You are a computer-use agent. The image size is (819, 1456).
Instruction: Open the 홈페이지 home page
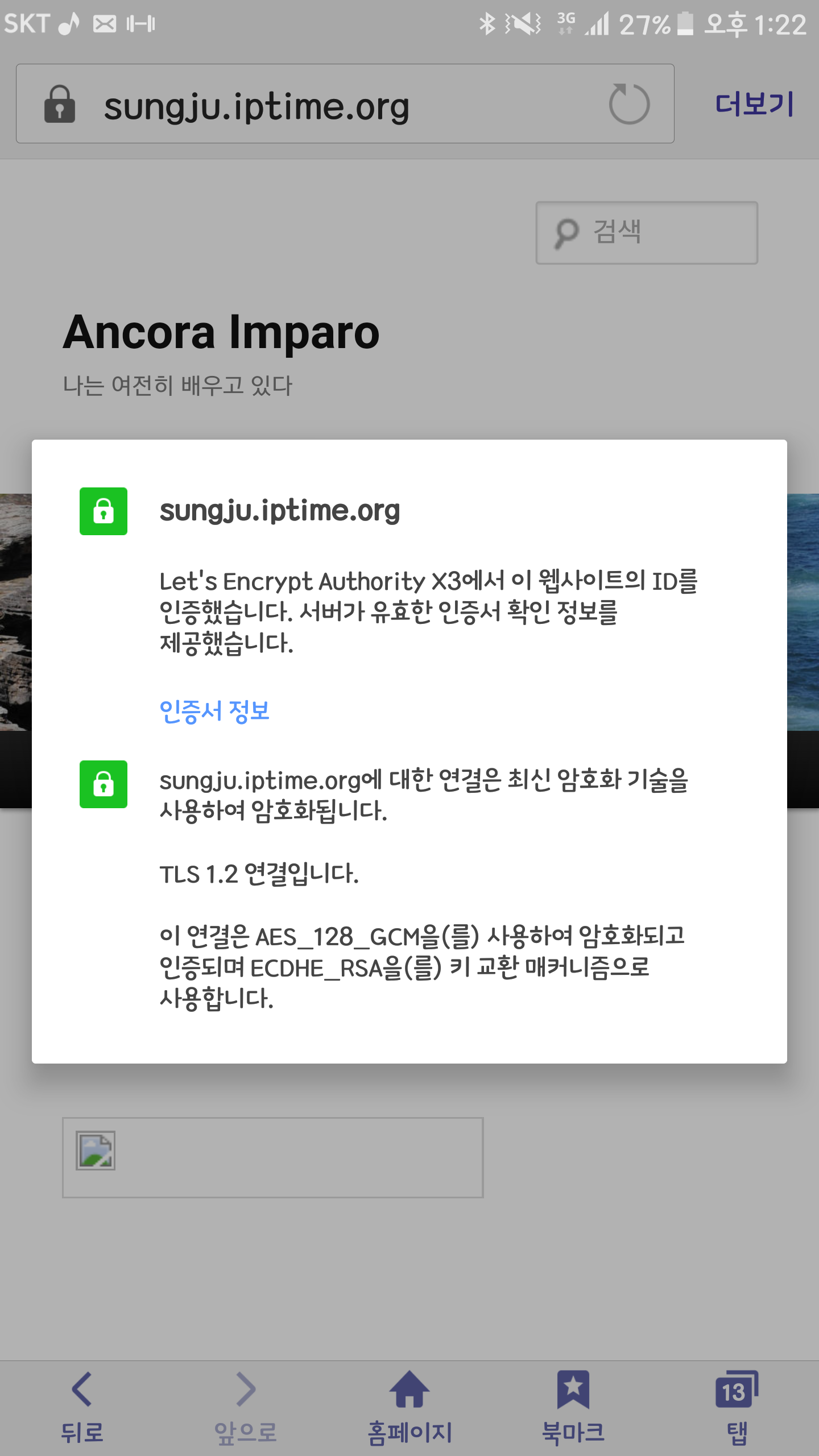point(409,1408)
